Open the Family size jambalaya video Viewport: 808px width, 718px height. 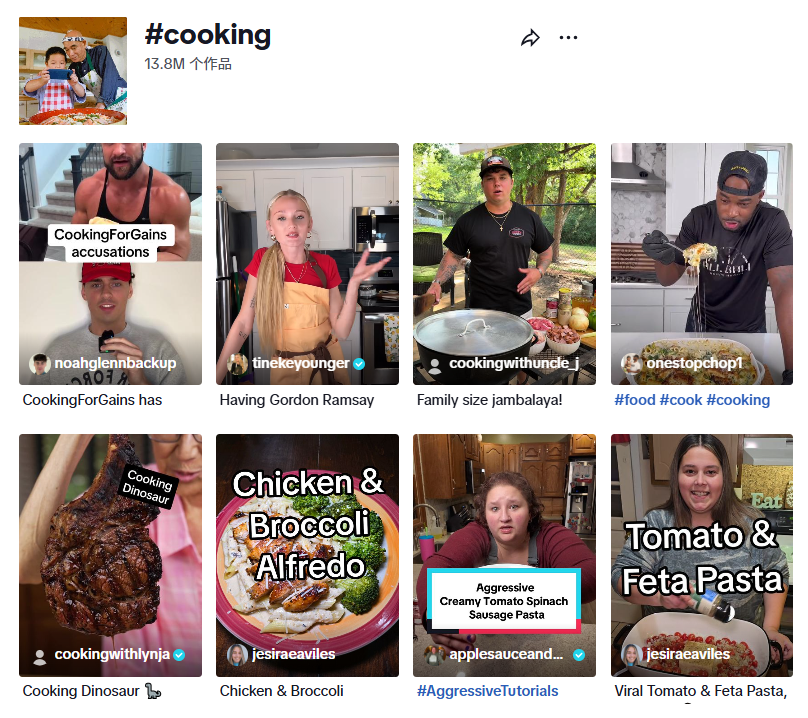pos(504,263)
